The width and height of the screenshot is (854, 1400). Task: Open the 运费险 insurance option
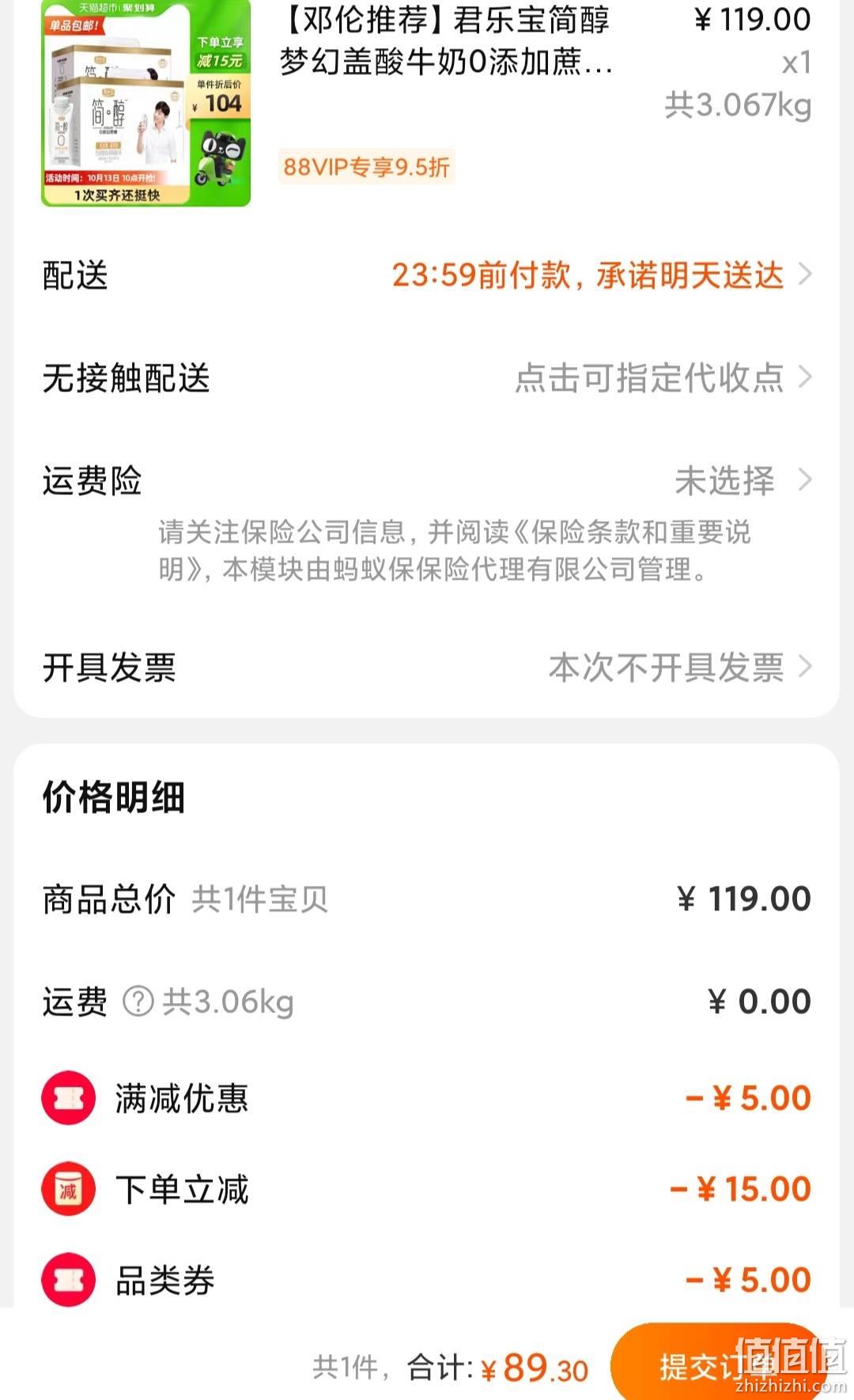427,480
